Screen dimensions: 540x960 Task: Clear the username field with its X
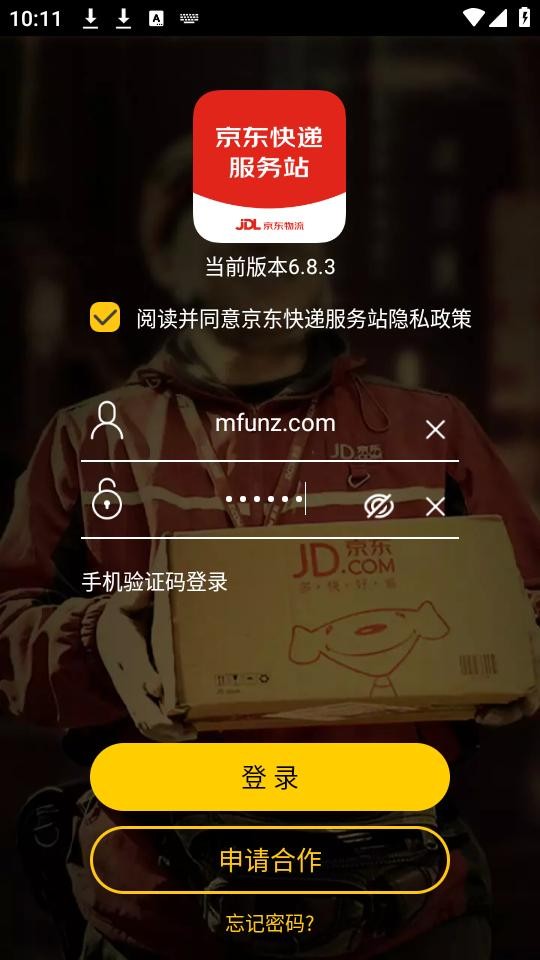click(x=435, y=430)
